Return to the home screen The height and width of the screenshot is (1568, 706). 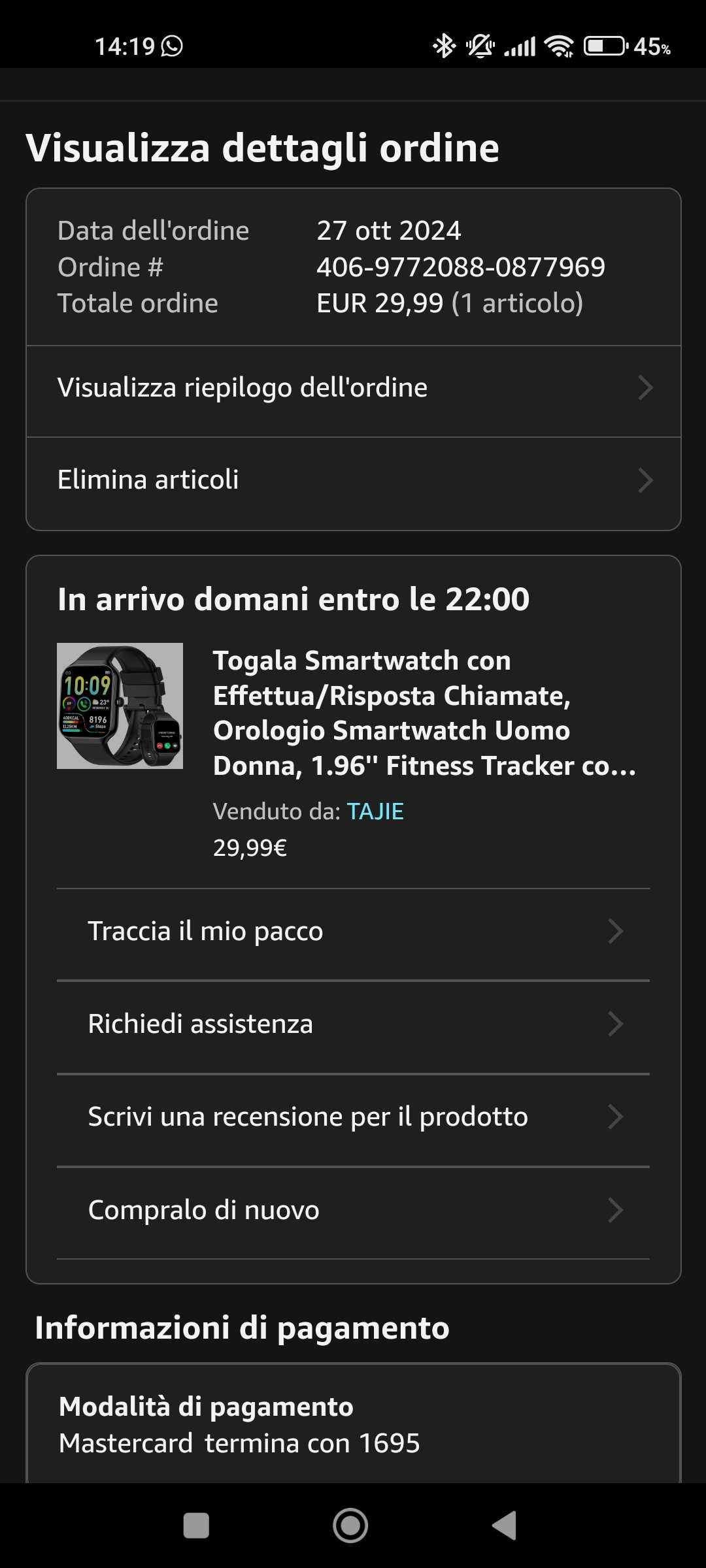click(x=350, y=1526)
